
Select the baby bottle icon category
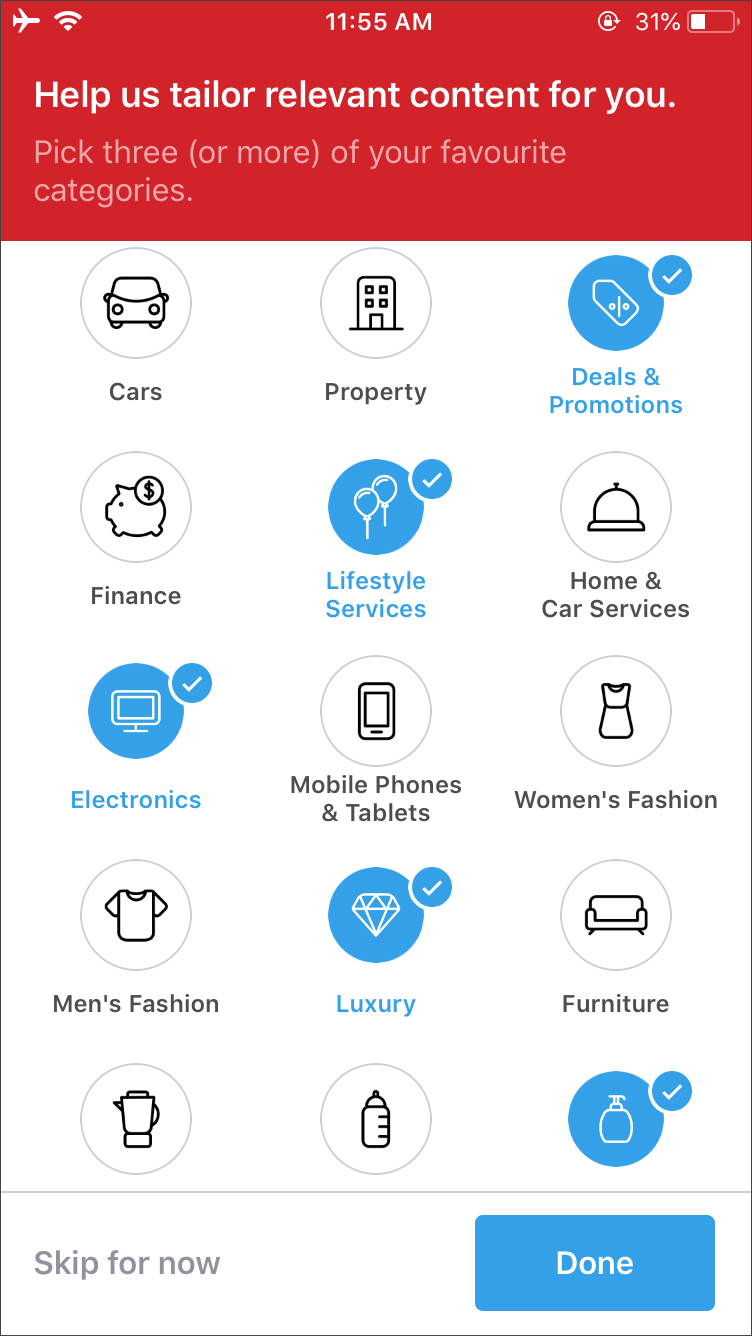pyautogui.click(x=376, y=1119)
